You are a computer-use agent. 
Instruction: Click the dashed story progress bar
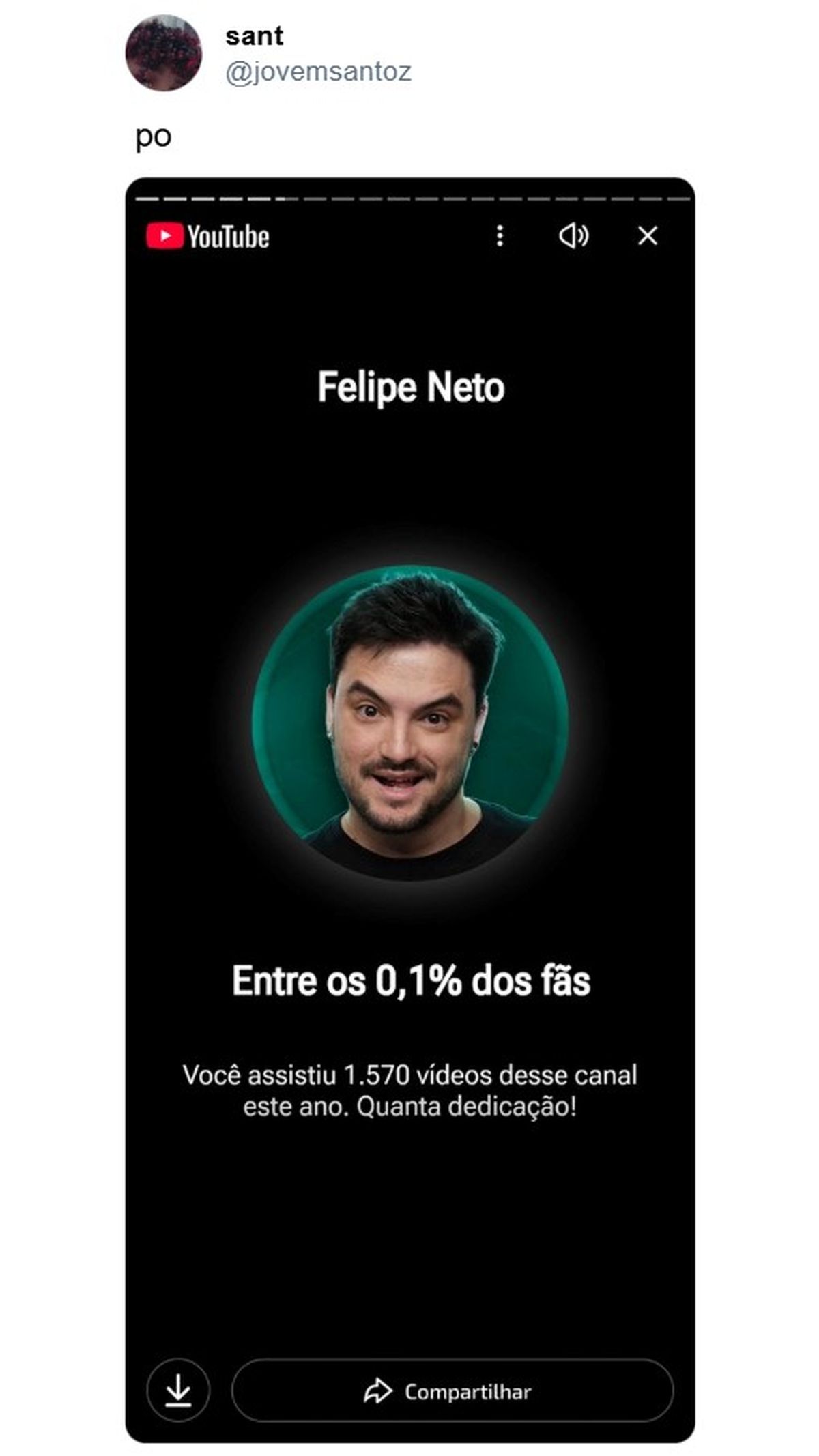[409, 199]
